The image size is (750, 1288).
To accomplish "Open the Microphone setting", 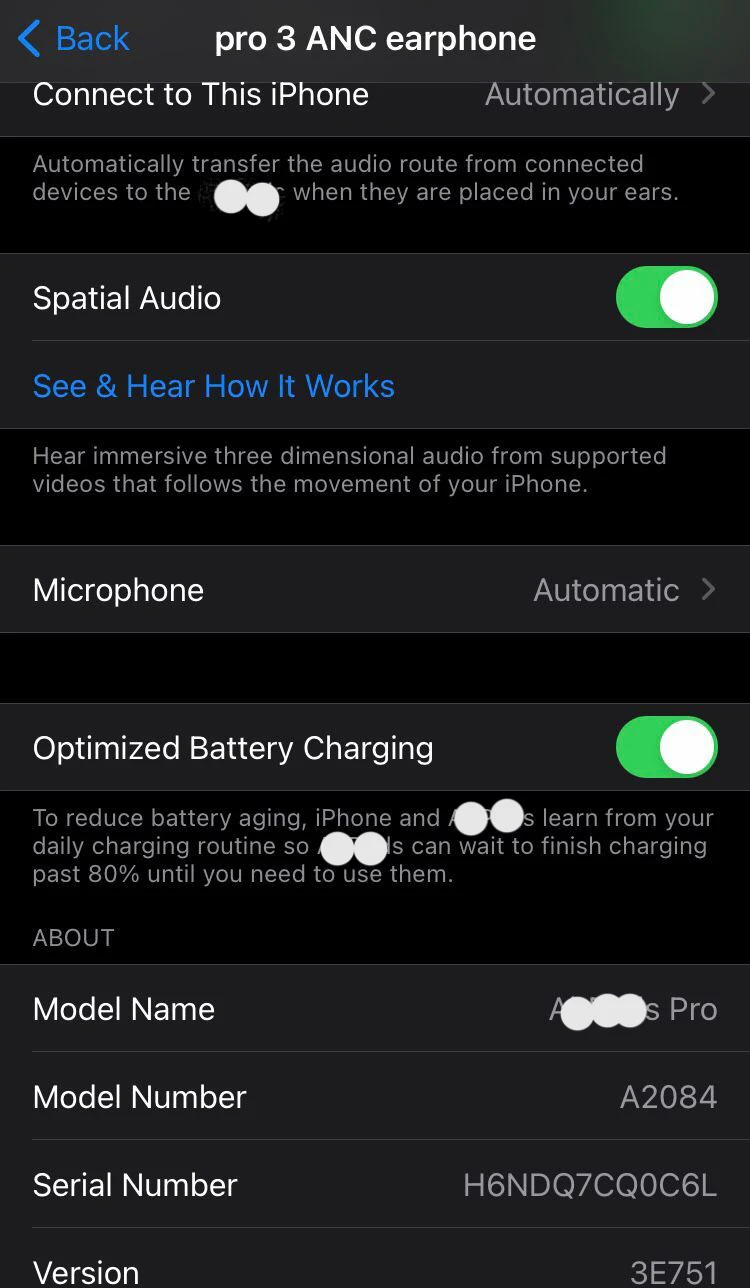I will [x=375, y=590].
